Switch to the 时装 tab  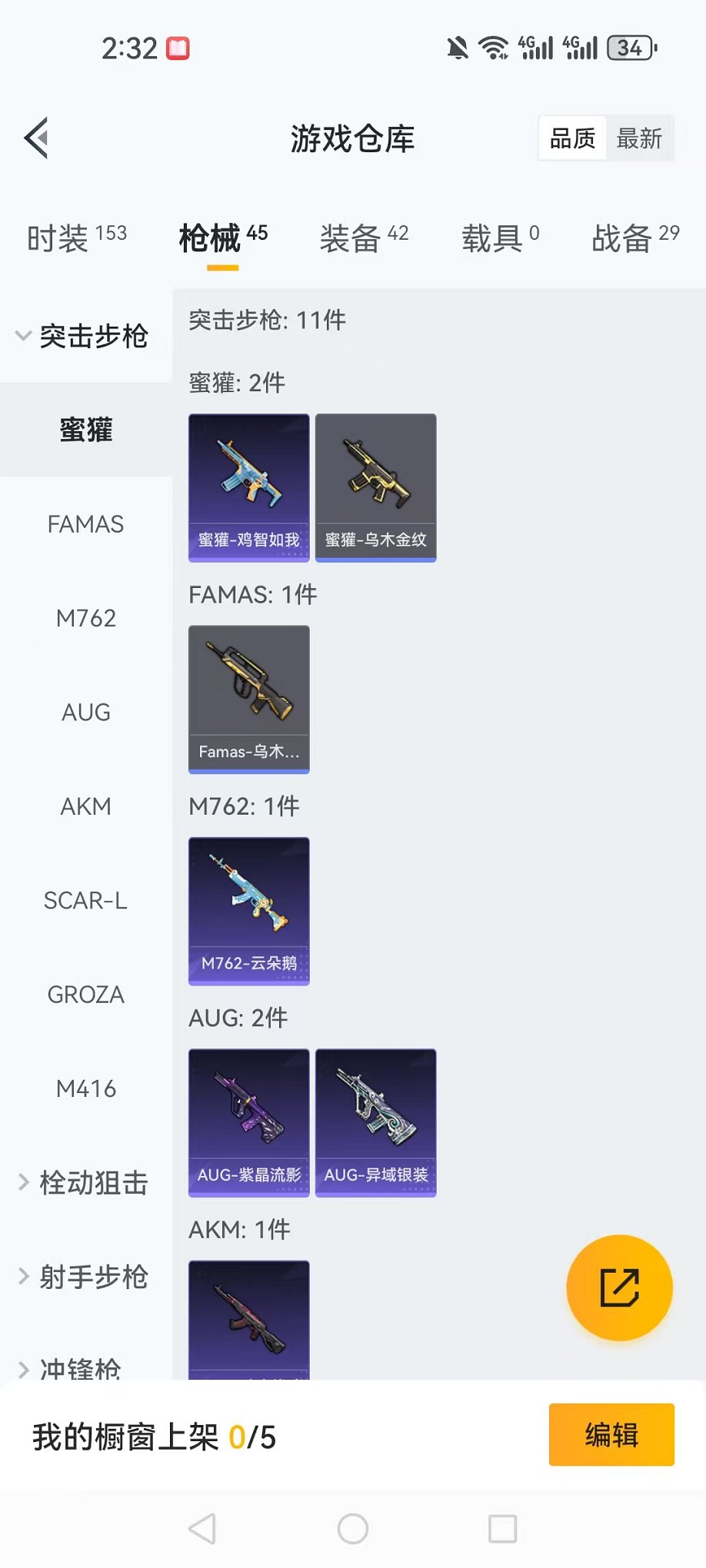(76, 238)
